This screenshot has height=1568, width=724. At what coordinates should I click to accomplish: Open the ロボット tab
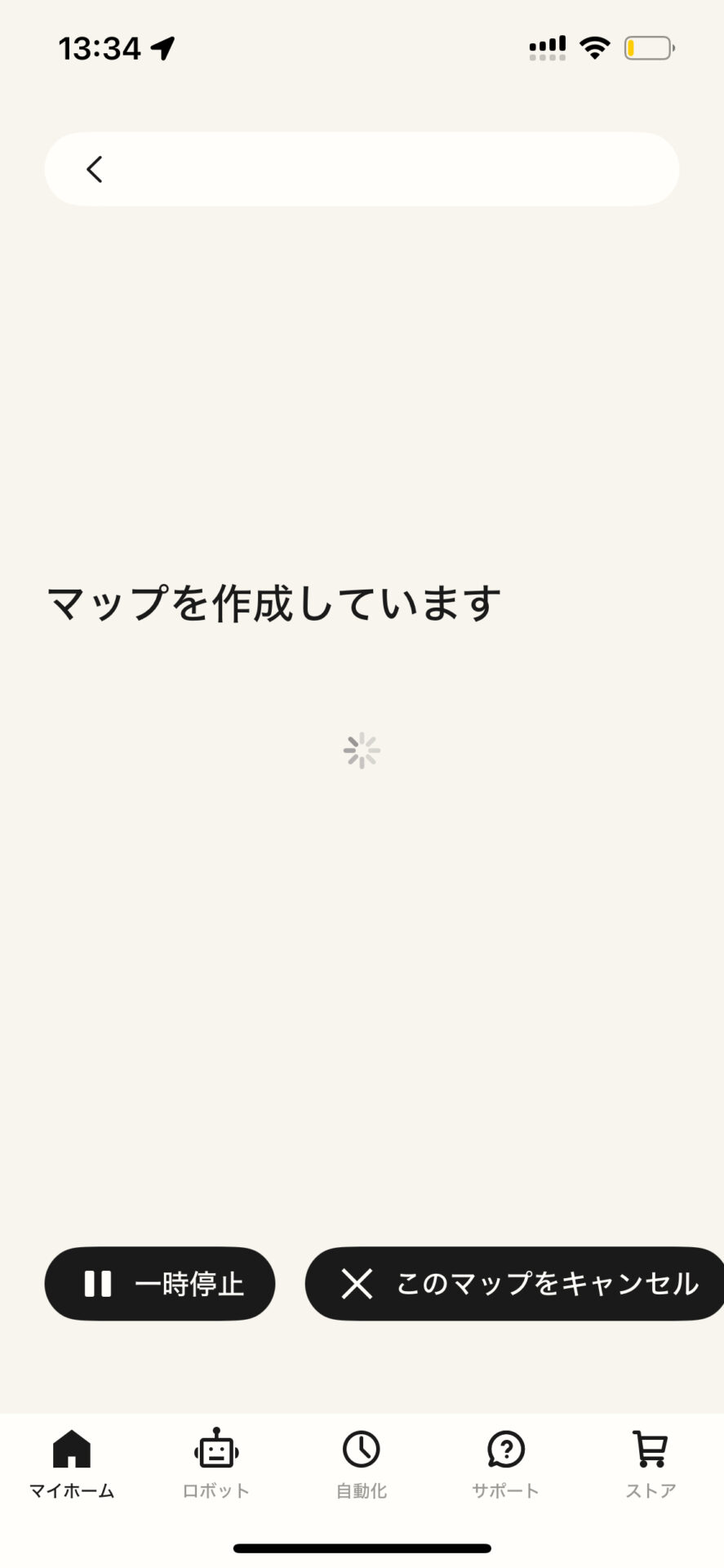pos(216,1464)
